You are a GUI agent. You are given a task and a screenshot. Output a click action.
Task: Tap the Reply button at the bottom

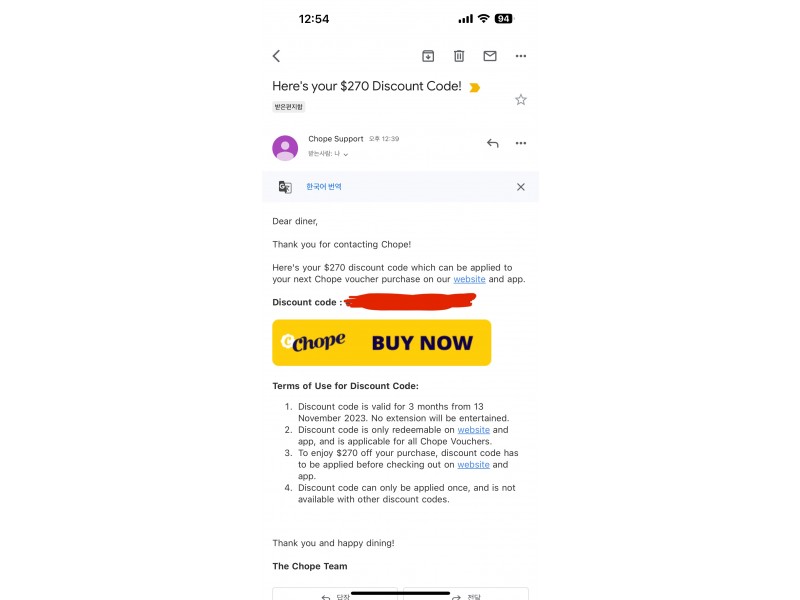click(x=335, y=594)
